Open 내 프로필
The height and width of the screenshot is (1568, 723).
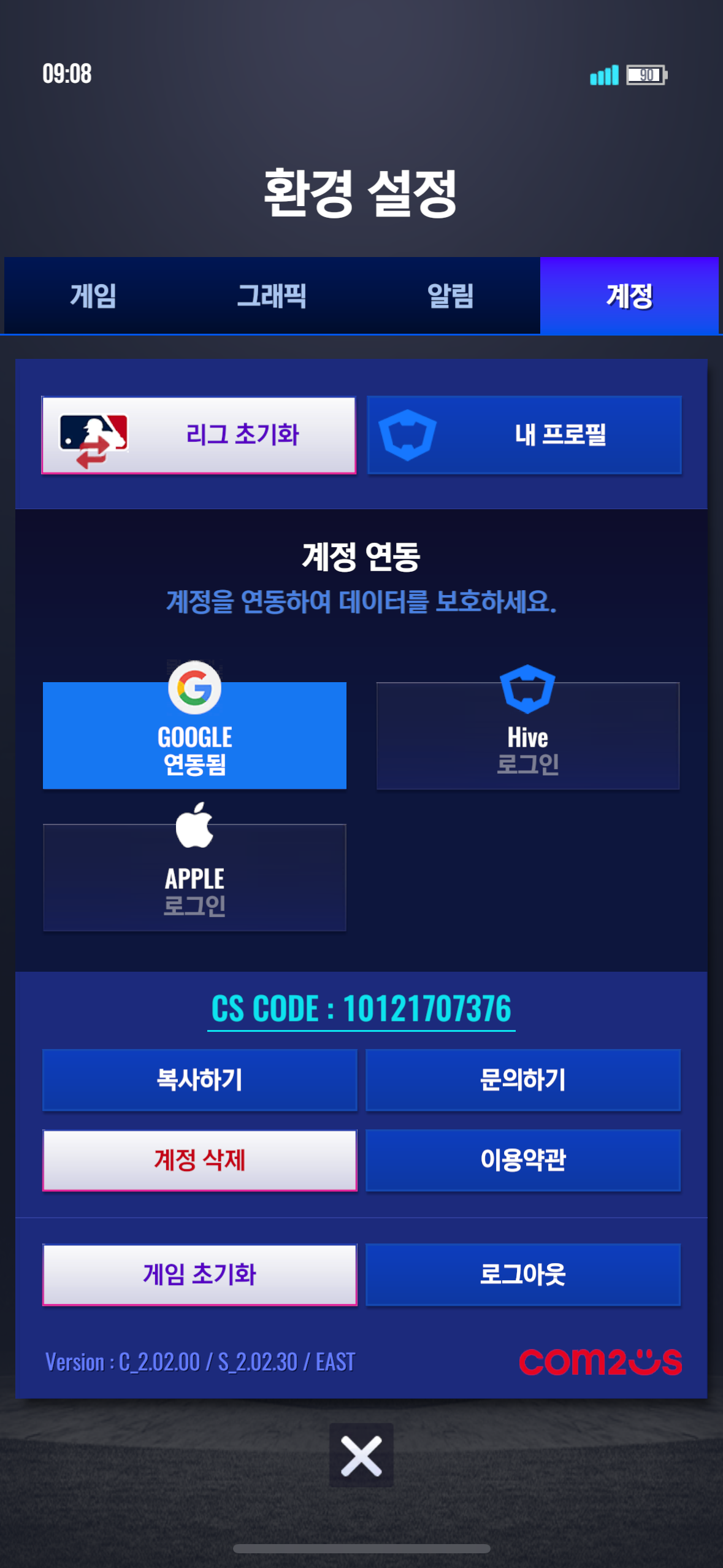click(524, 435)
